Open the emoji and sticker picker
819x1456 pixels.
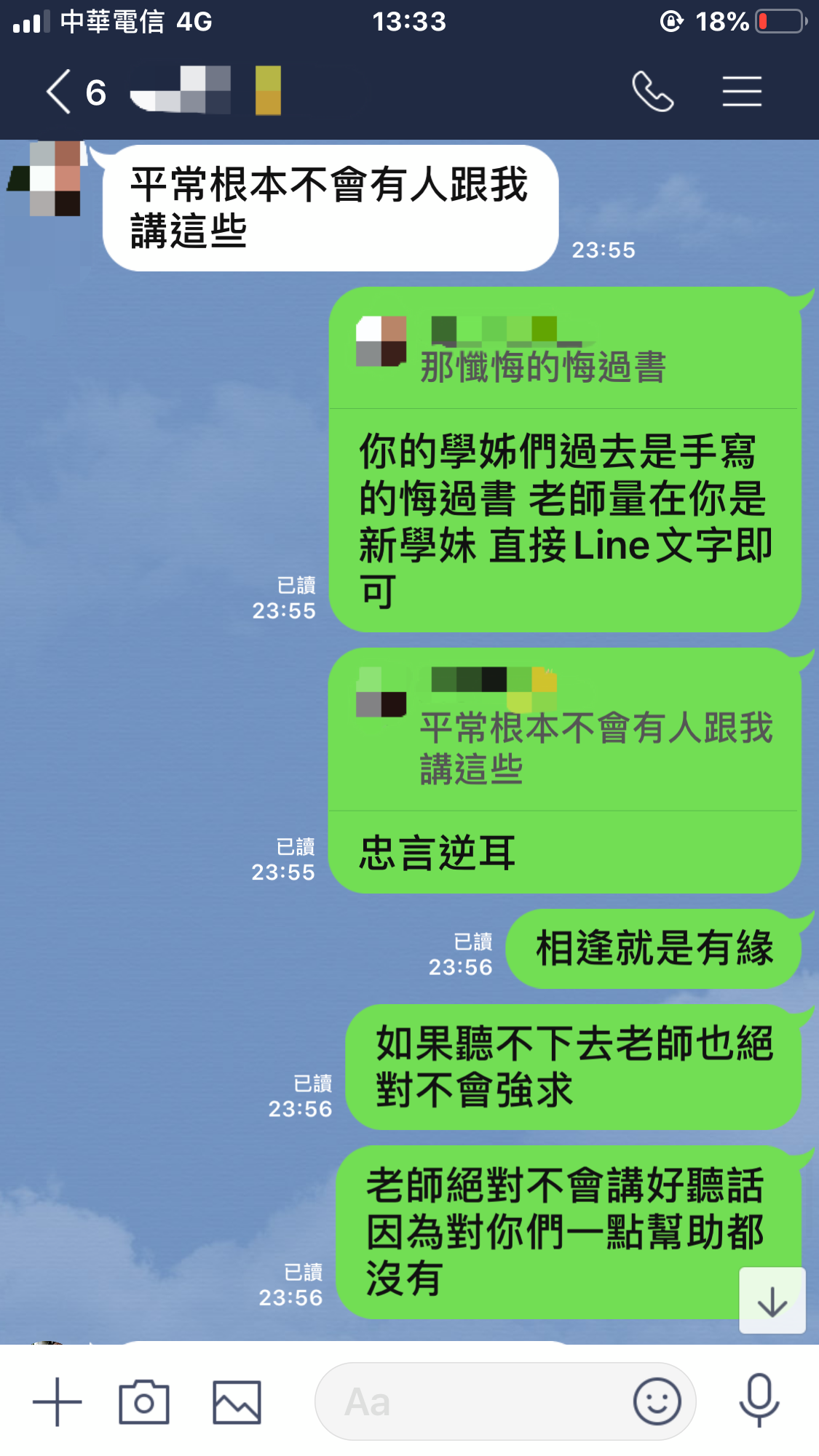tap(657, 1401)
